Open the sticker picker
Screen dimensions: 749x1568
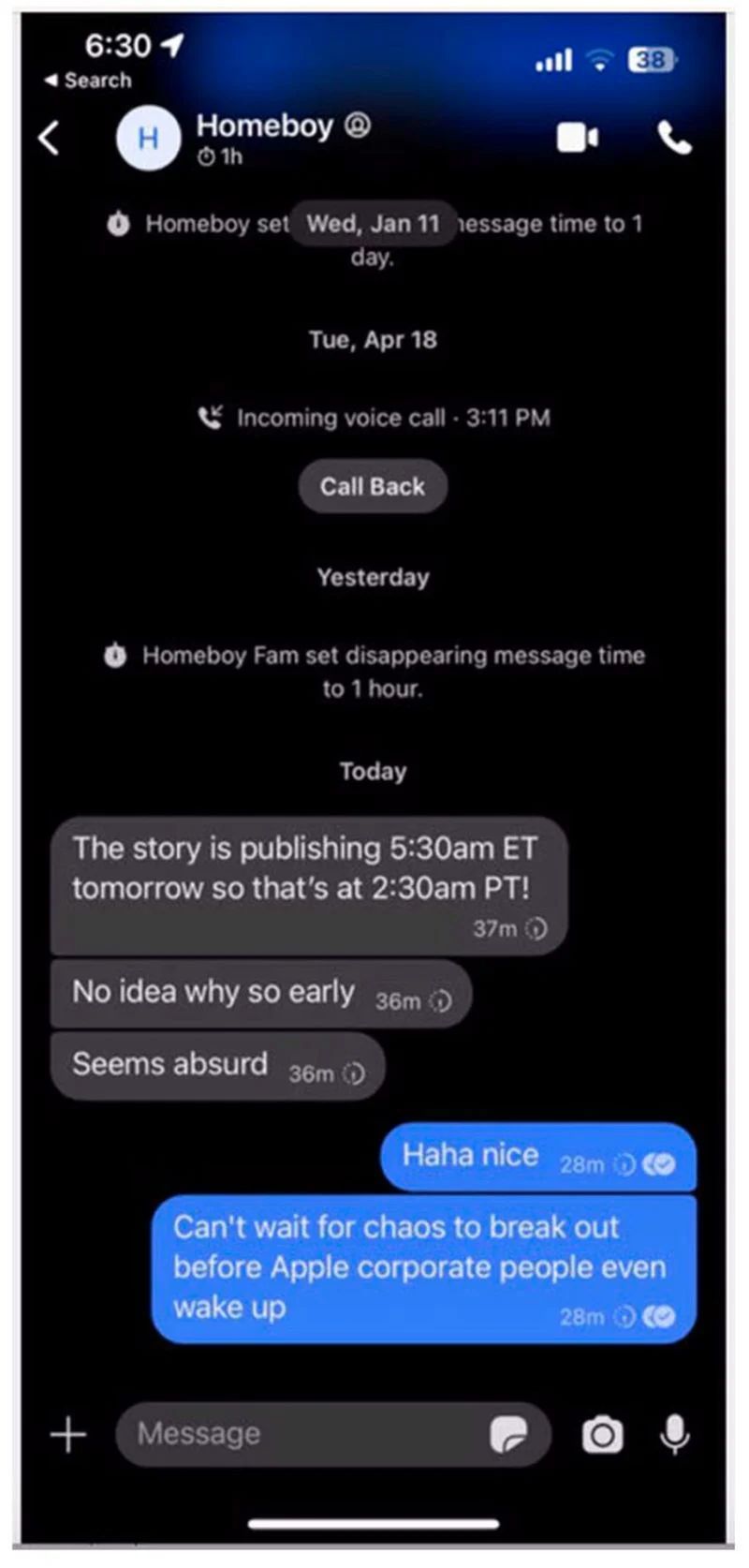508,1434
